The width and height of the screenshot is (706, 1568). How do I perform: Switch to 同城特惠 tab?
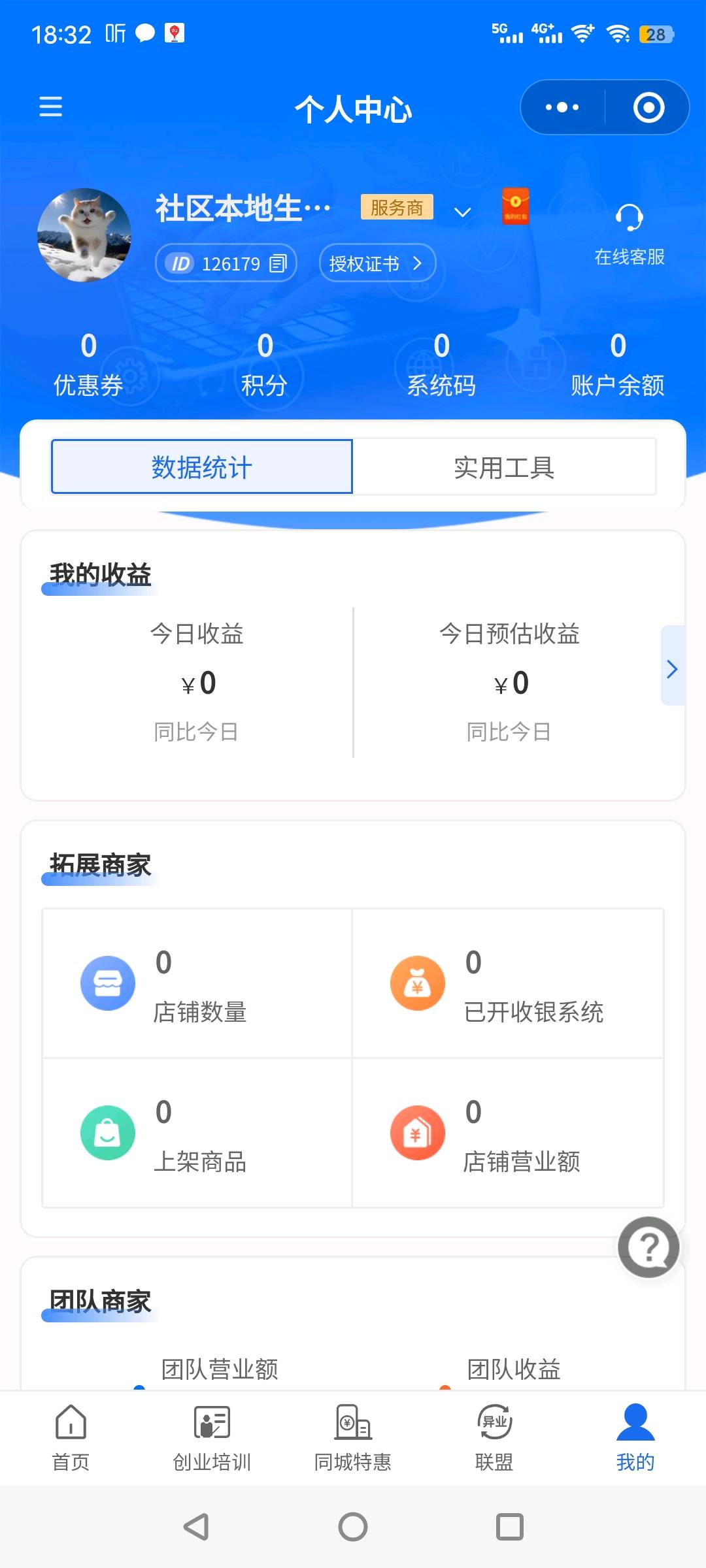pyautogui.click(x=353, y=1437)
